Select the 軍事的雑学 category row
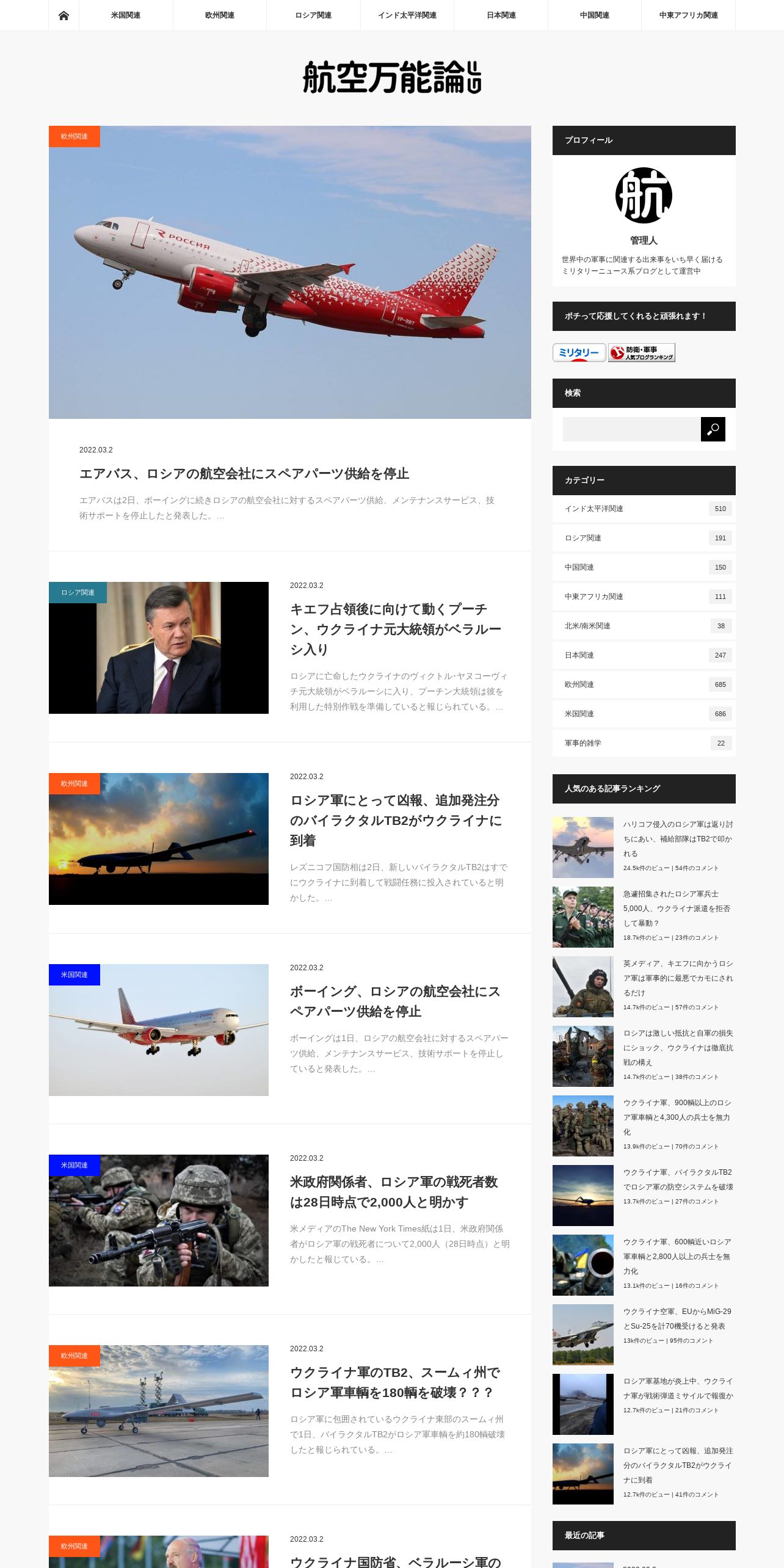The image size is (784, 1568). pyautogui.click(x=644, y=743)
